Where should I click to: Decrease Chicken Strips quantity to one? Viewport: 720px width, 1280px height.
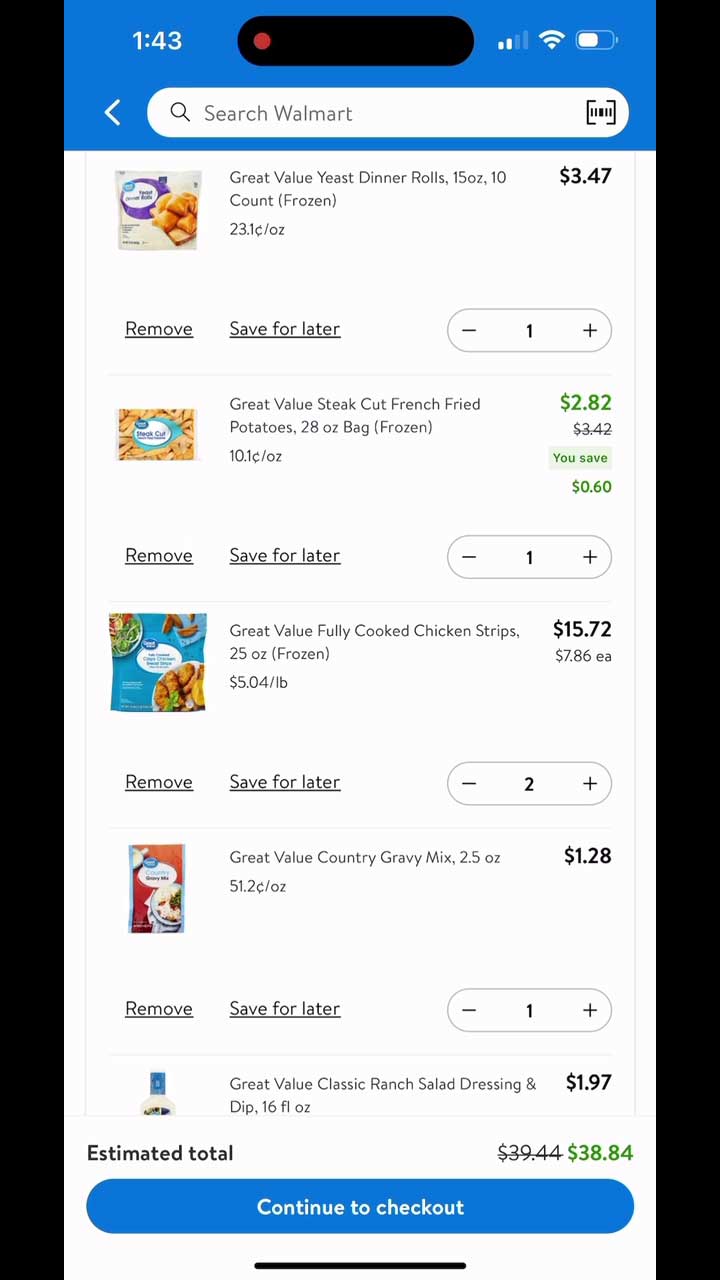tap(469, 784)
